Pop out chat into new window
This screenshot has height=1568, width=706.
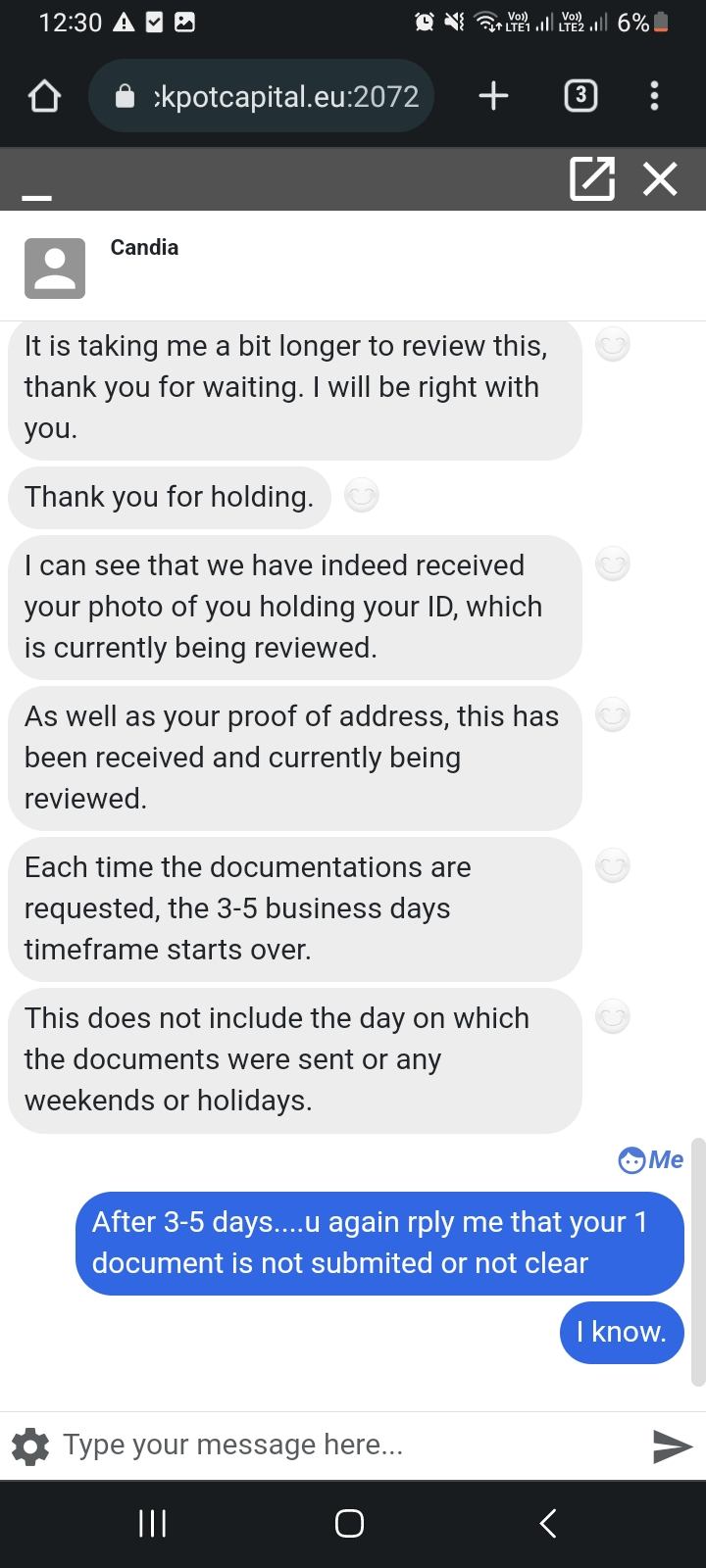(592, 178)
